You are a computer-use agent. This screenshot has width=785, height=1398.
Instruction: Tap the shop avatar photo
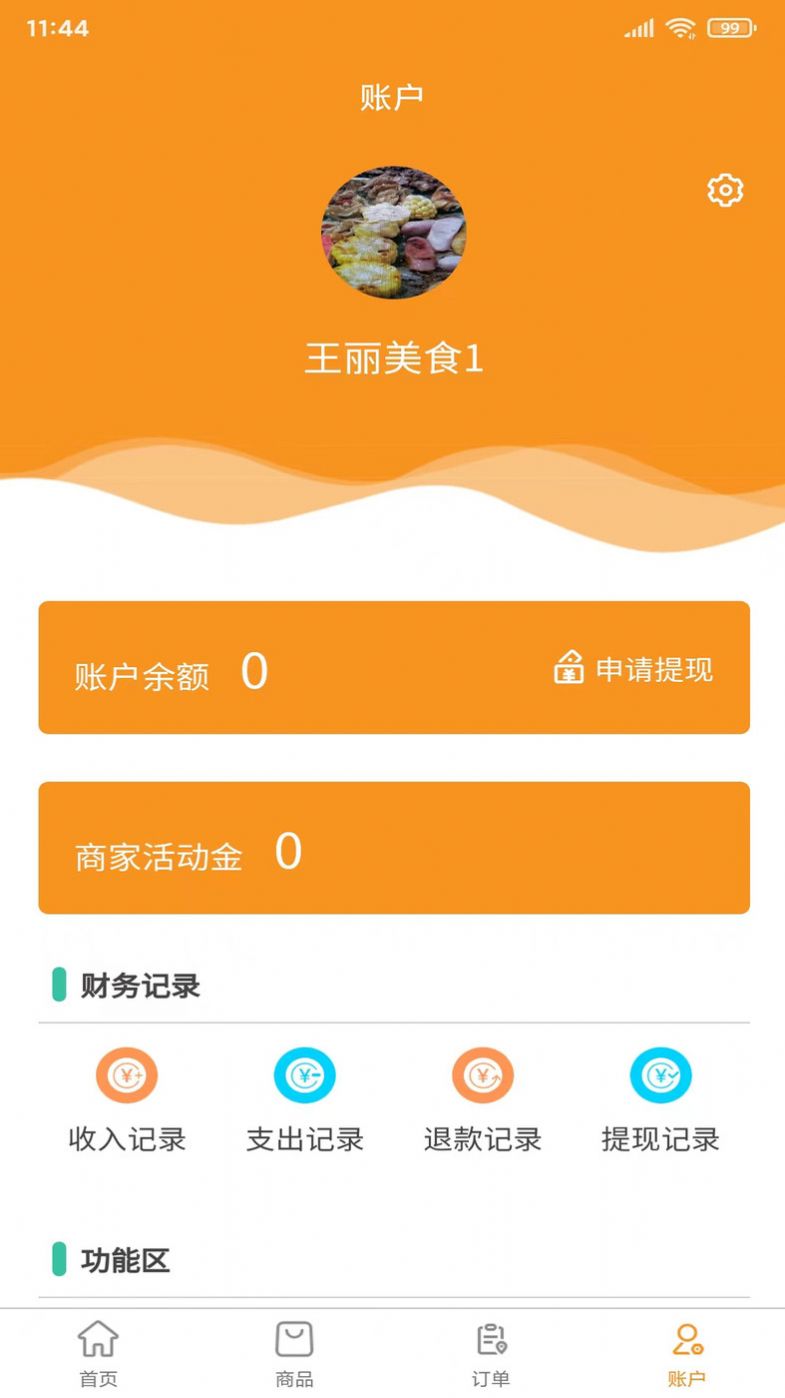click(x=393, y=234)
